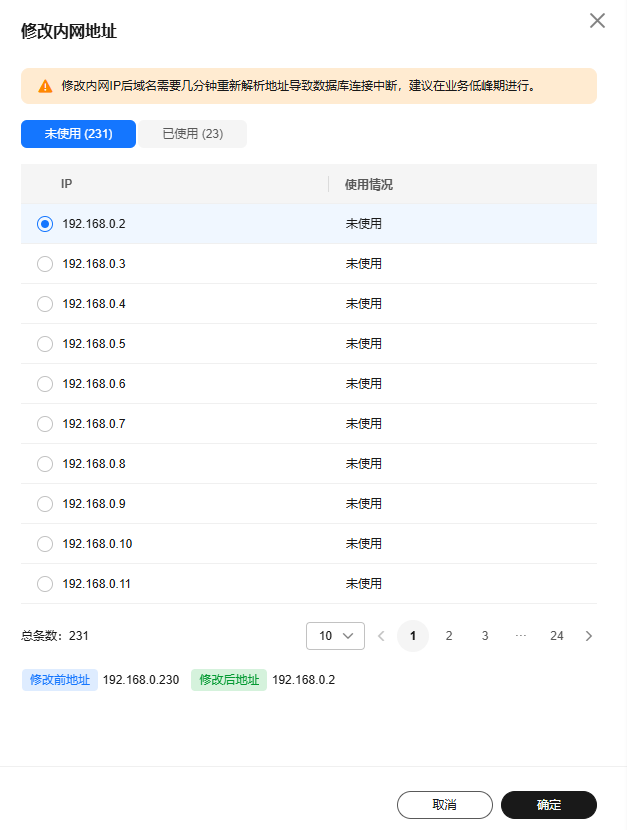The width and height of the screenshot is (627, 830).
Task: Switch to the 未使用 (231) tab
Action: [x=78, y=134]
